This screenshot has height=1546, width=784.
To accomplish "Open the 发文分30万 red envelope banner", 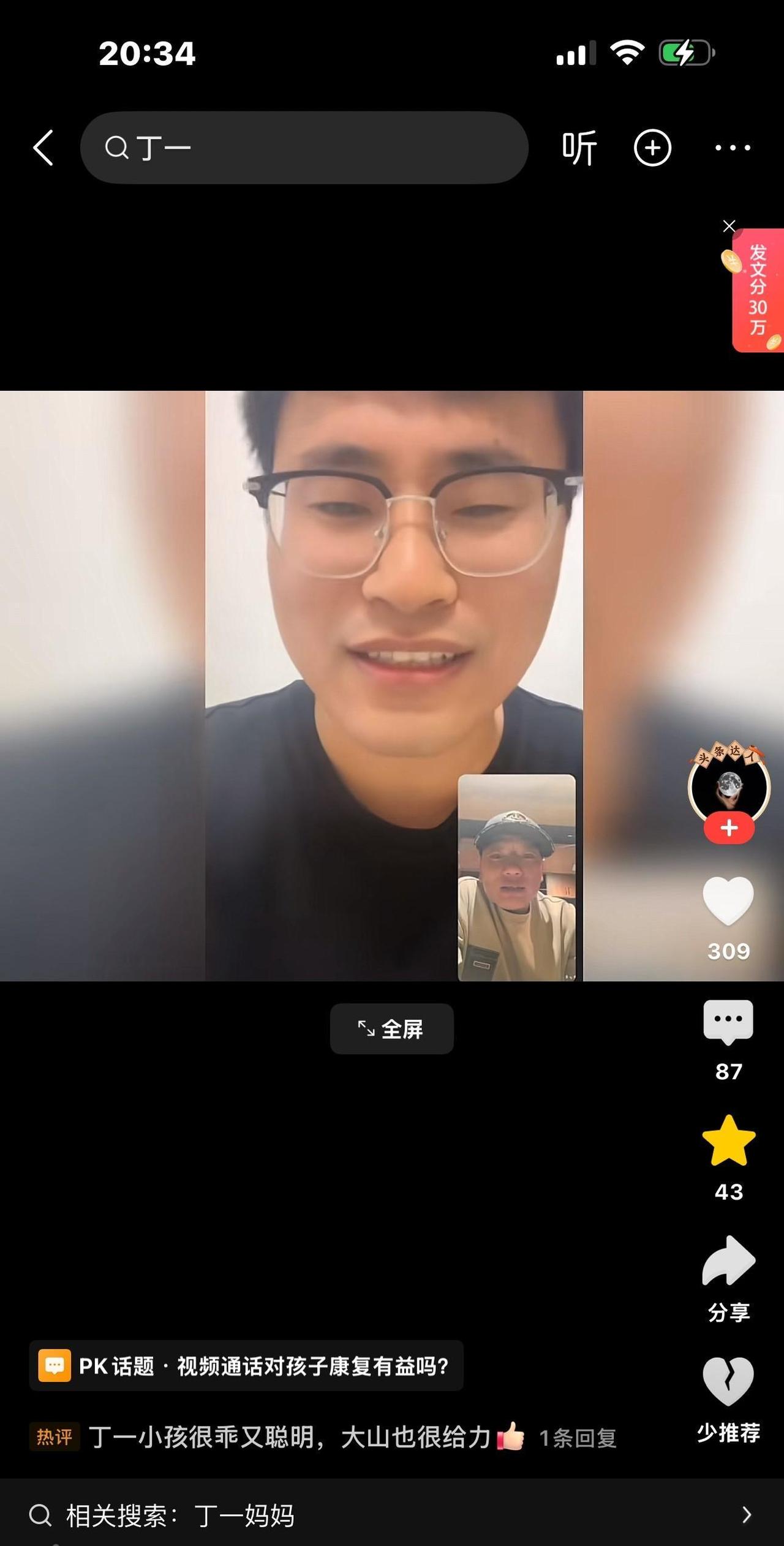I will (x=758, y=290).
